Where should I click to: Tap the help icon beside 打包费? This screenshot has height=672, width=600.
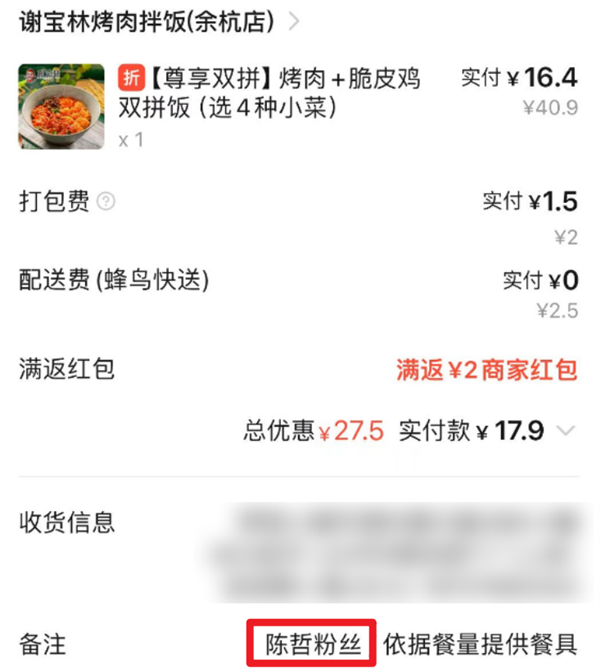click(x=106, y=202)
